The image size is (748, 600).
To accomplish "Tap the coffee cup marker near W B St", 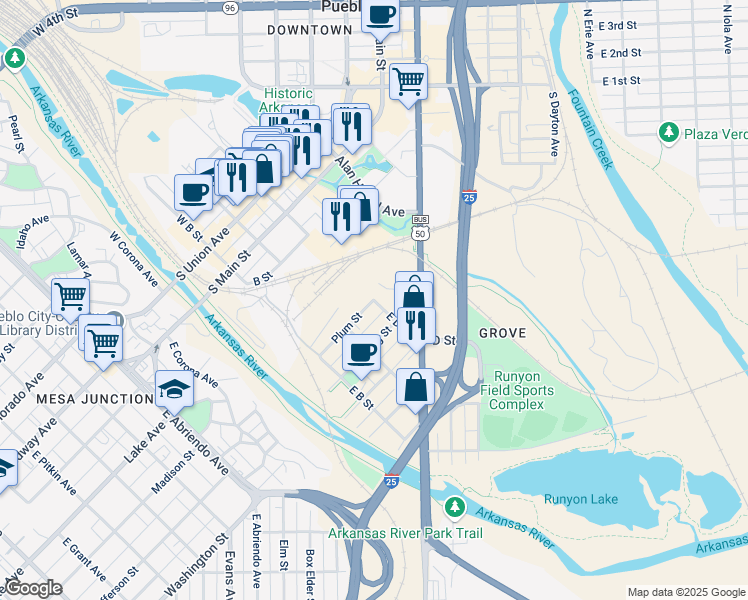I will point(193,191).
